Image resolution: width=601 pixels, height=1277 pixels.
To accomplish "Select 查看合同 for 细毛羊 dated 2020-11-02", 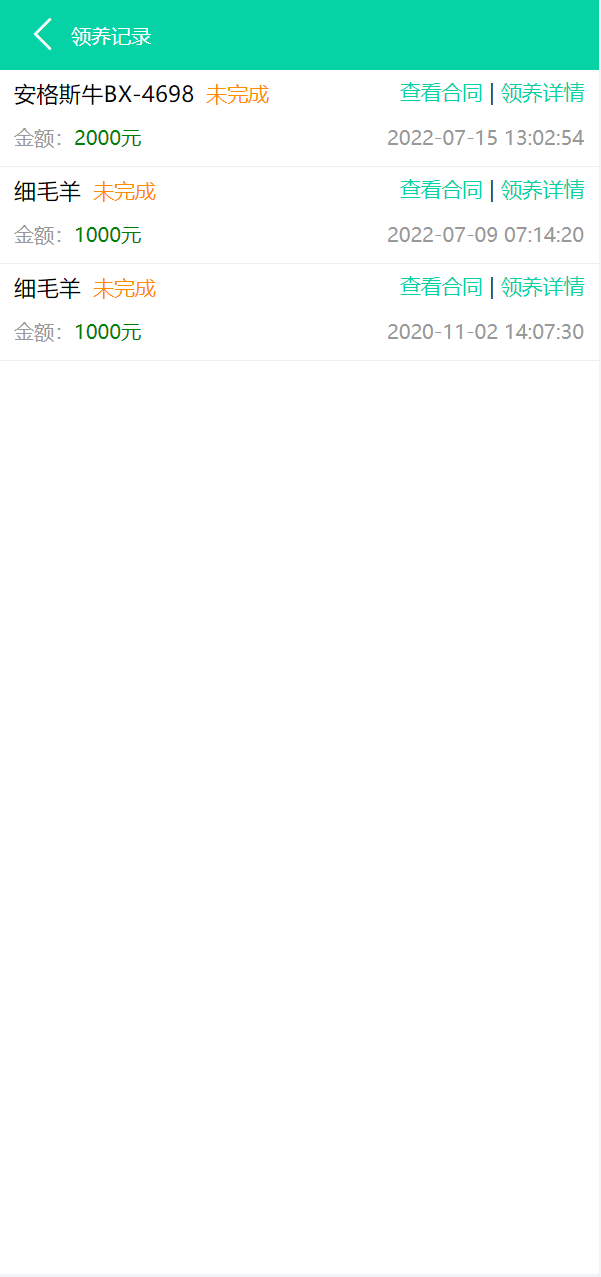I will [x=441, y=287].
